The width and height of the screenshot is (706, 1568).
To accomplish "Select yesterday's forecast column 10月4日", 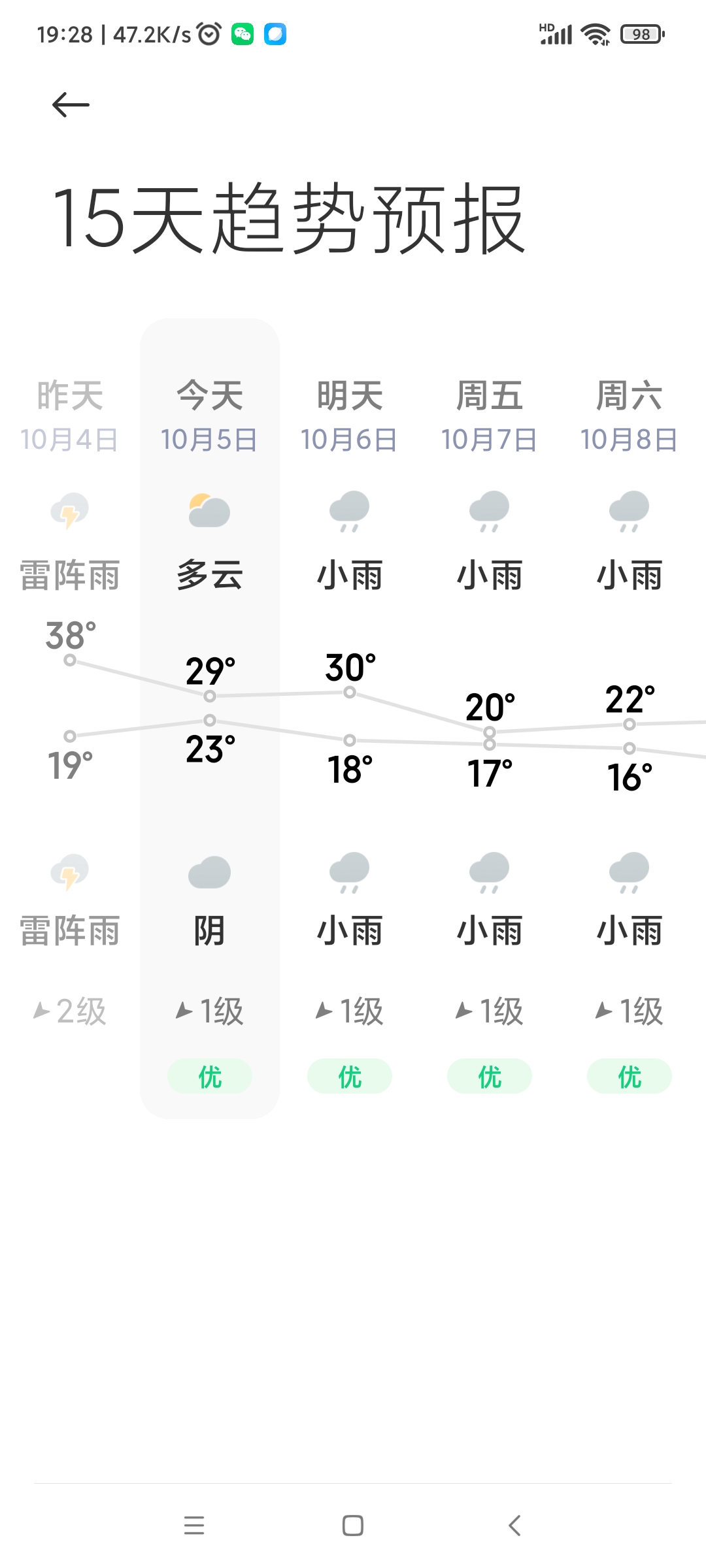I will coord(69,418).
